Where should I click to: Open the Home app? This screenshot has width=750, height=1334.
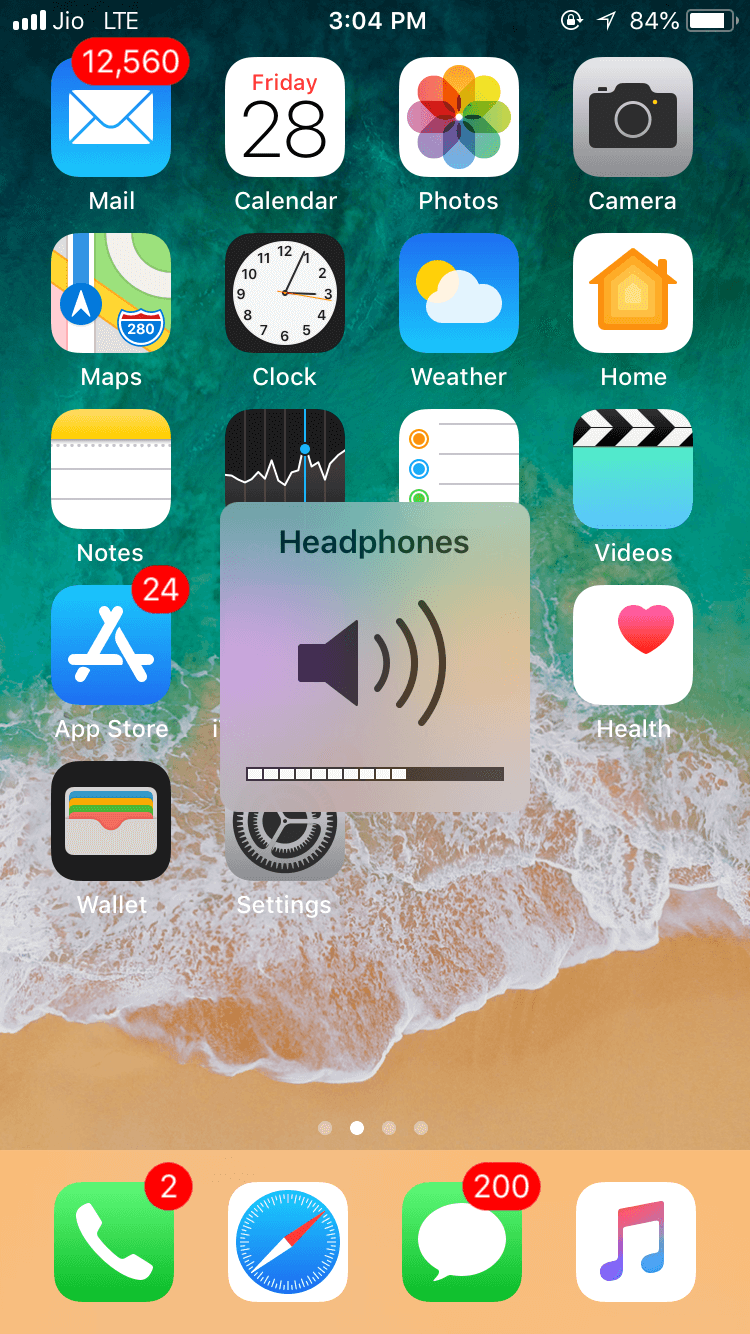tap(632, 293)
